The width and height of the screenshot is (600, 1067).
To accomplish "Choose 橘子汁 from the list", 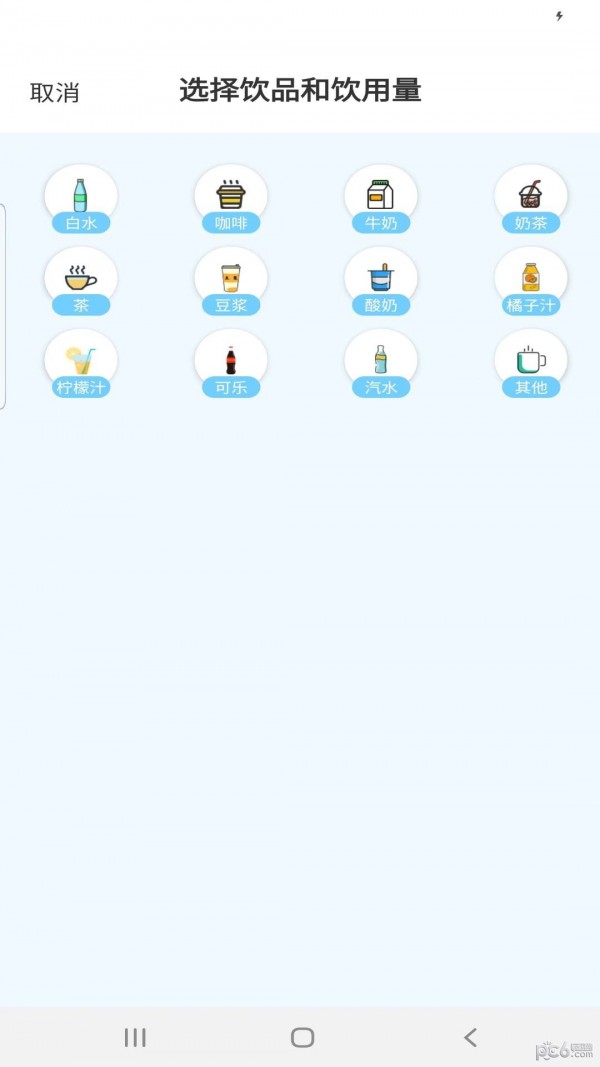I will point(530,281).
